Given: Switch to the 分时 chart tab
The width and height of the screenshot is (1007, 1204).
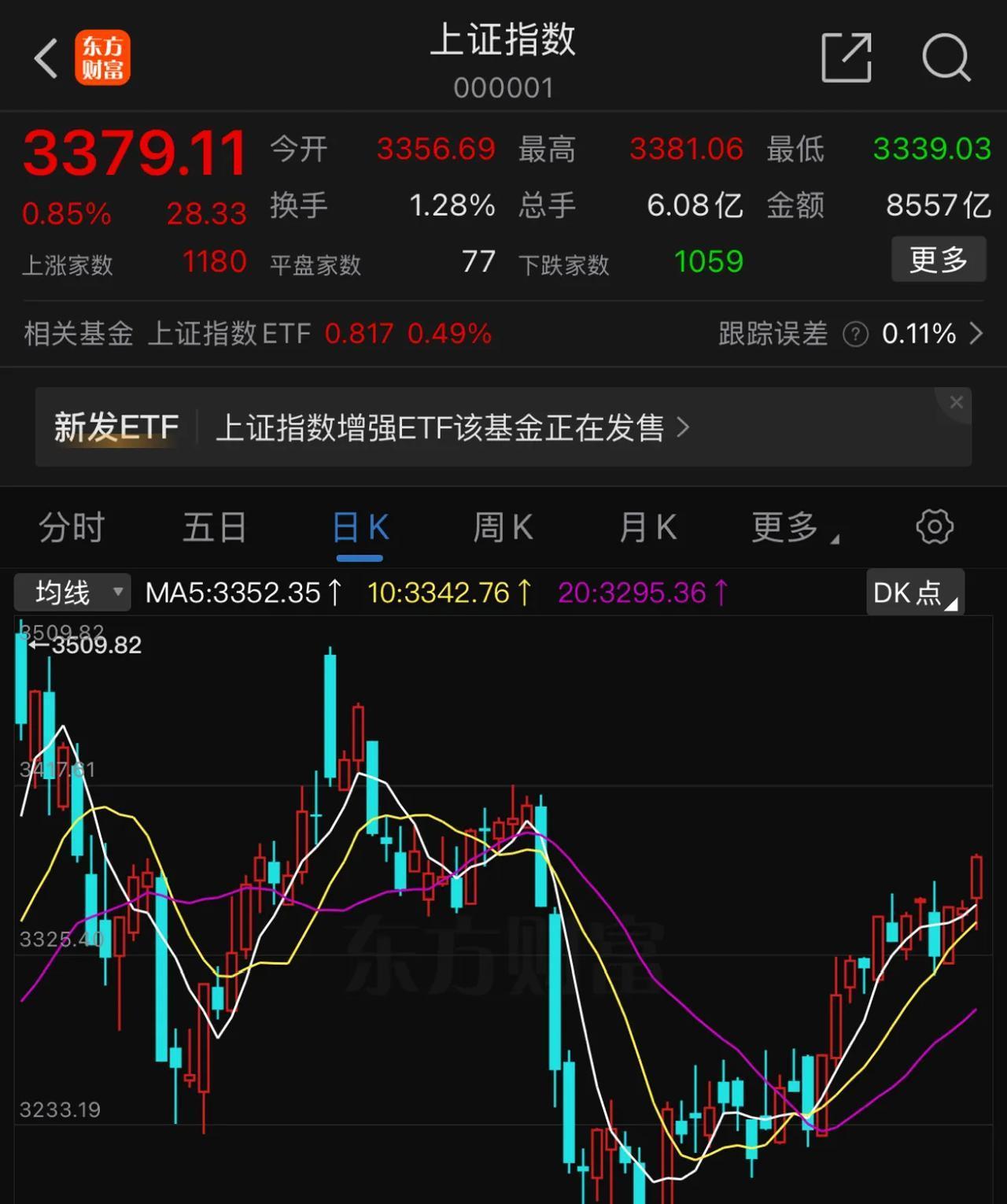Looking at the screenshot, I should [x=72, y=528].
